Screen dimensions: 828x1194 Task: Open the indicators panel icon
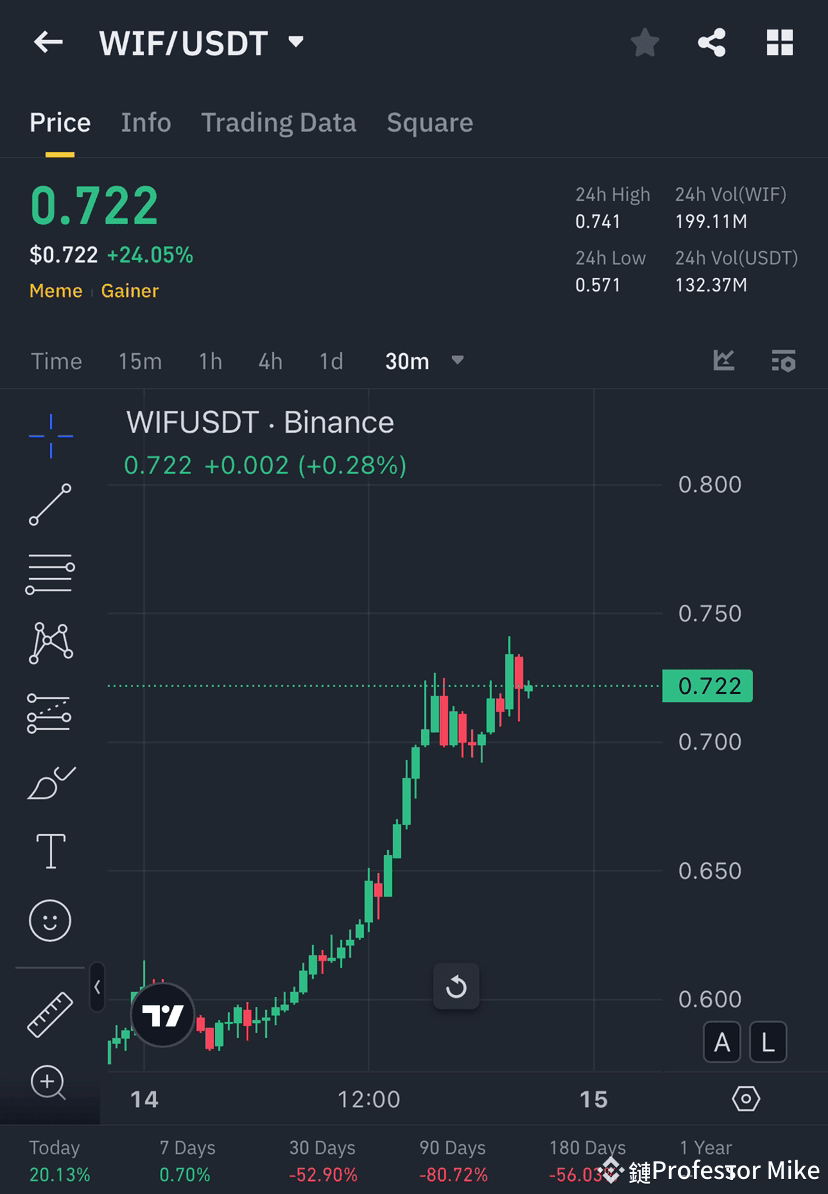(x=723, y=361)
